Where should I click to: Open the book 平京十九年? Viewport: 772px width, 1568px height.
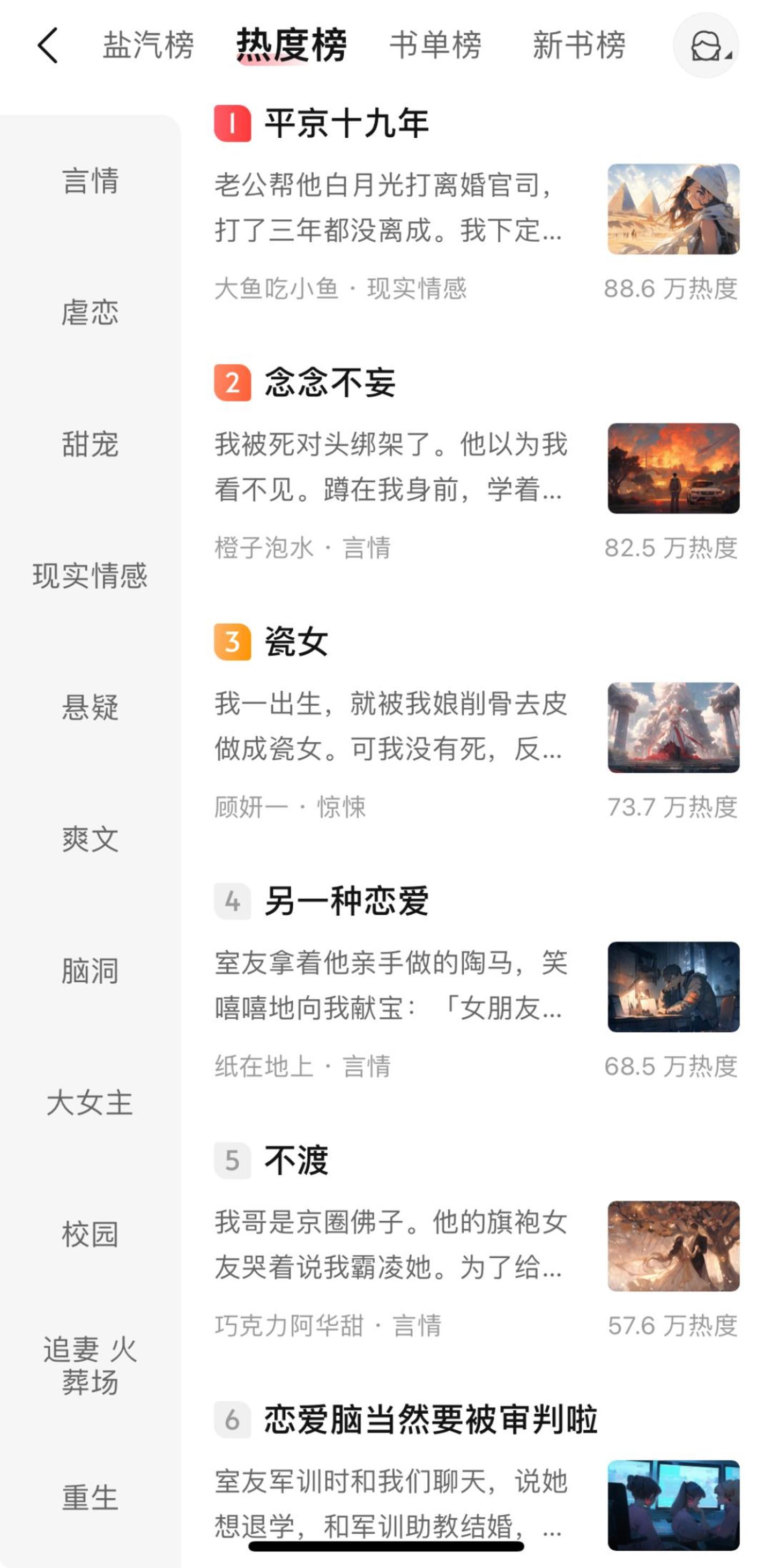(x=346, y=124)
